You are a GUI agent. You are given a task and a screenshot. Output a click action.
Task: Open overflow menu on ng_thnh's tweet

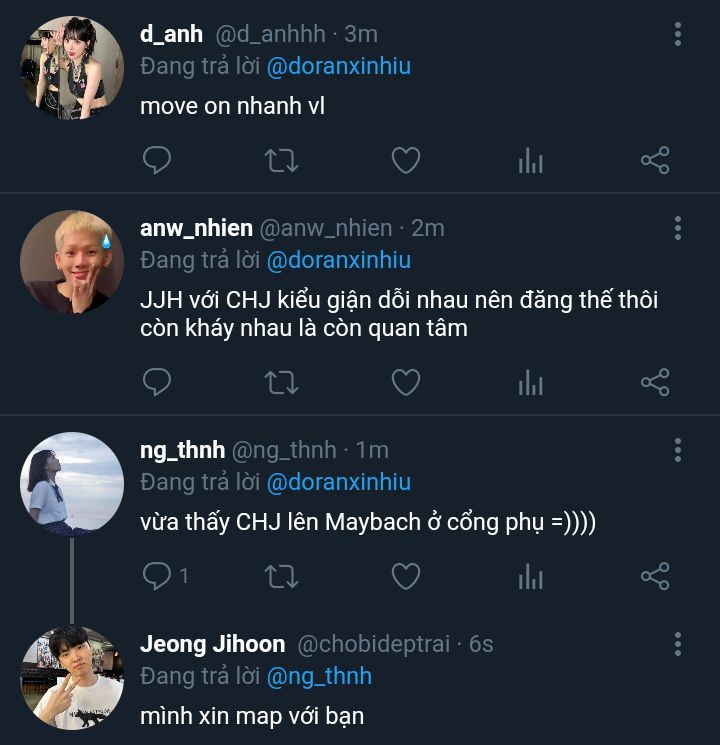[x=678, y=451]
